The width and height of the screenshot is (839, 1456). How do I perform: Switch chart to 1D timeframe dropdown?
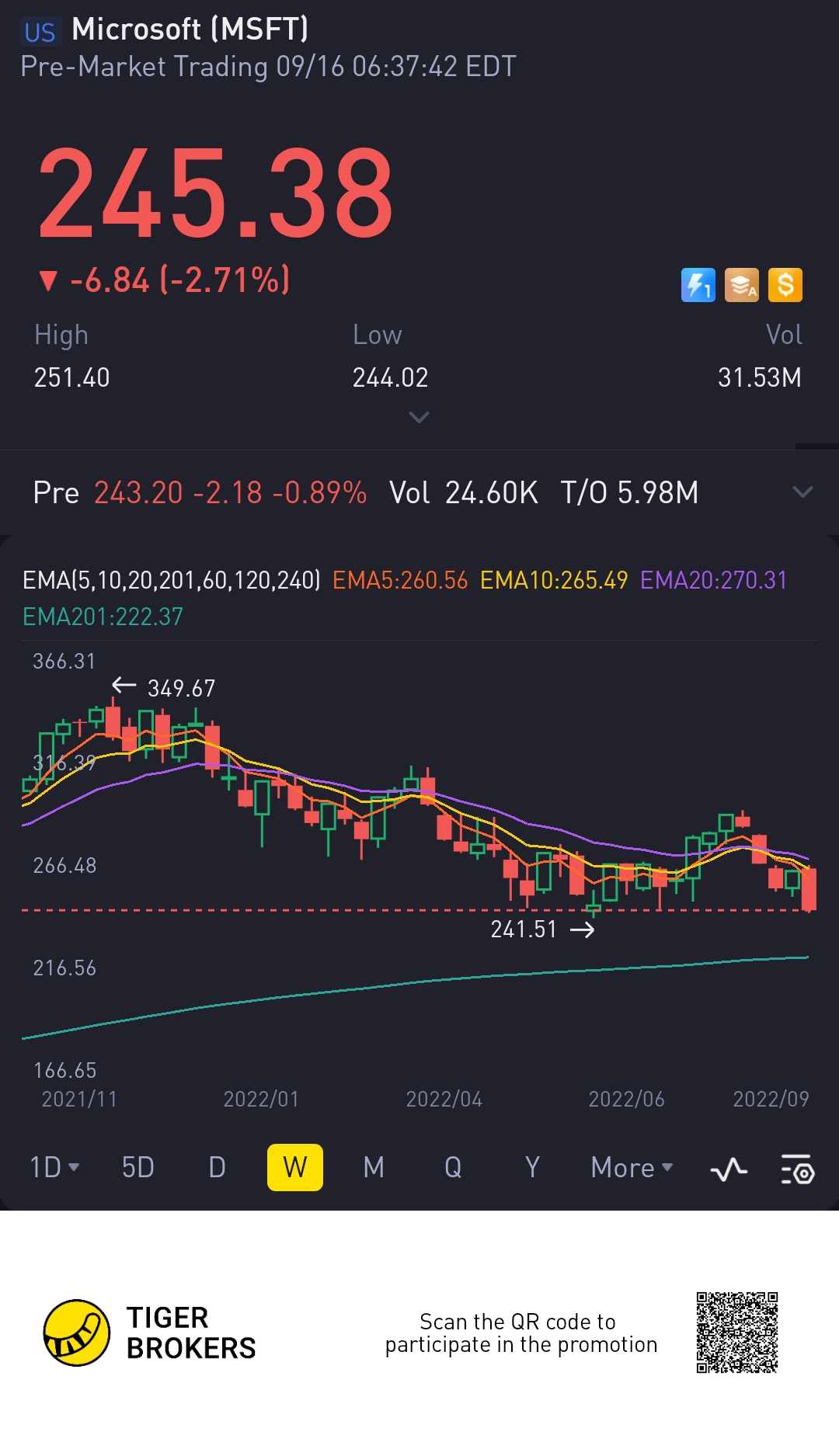(54, 1167)
